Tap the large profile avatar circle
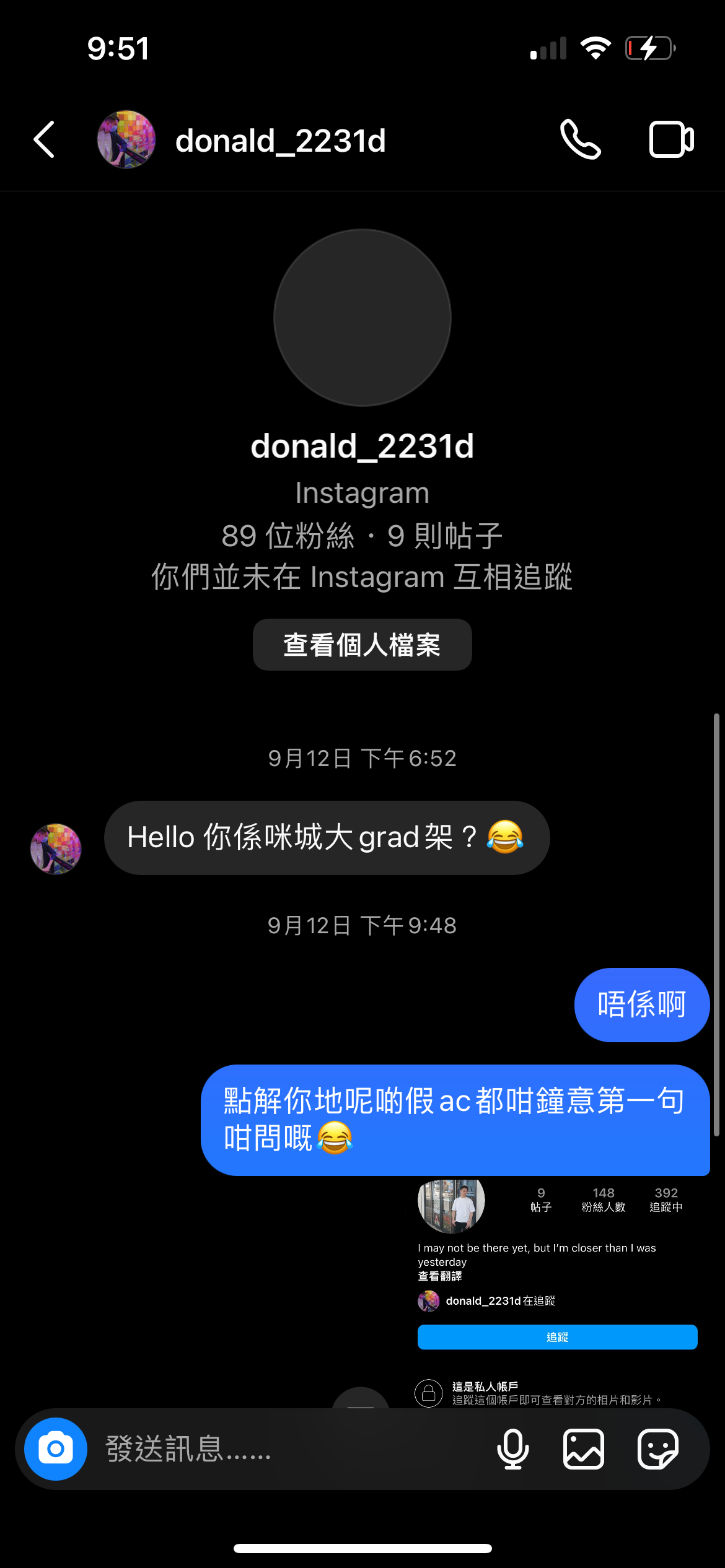Viewport: 725px width, 1568px height. pyautogui.click(x=362, y=317)
